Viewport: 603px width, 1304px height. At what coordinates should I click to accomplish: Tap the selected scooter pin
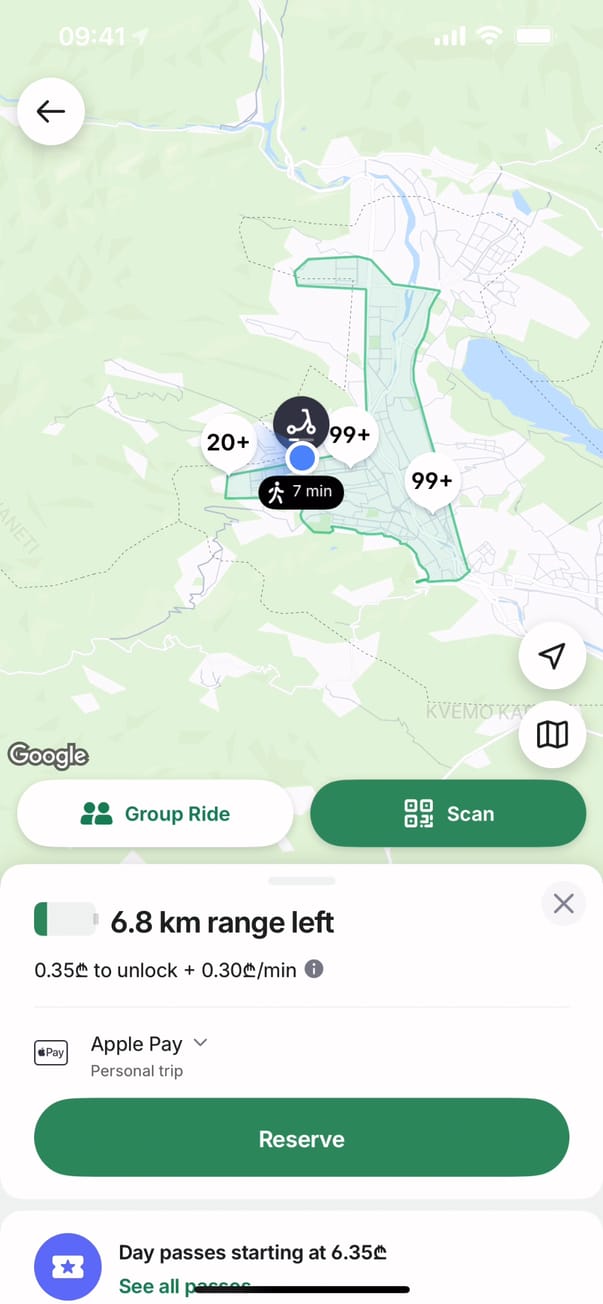(x=301, y=423)
